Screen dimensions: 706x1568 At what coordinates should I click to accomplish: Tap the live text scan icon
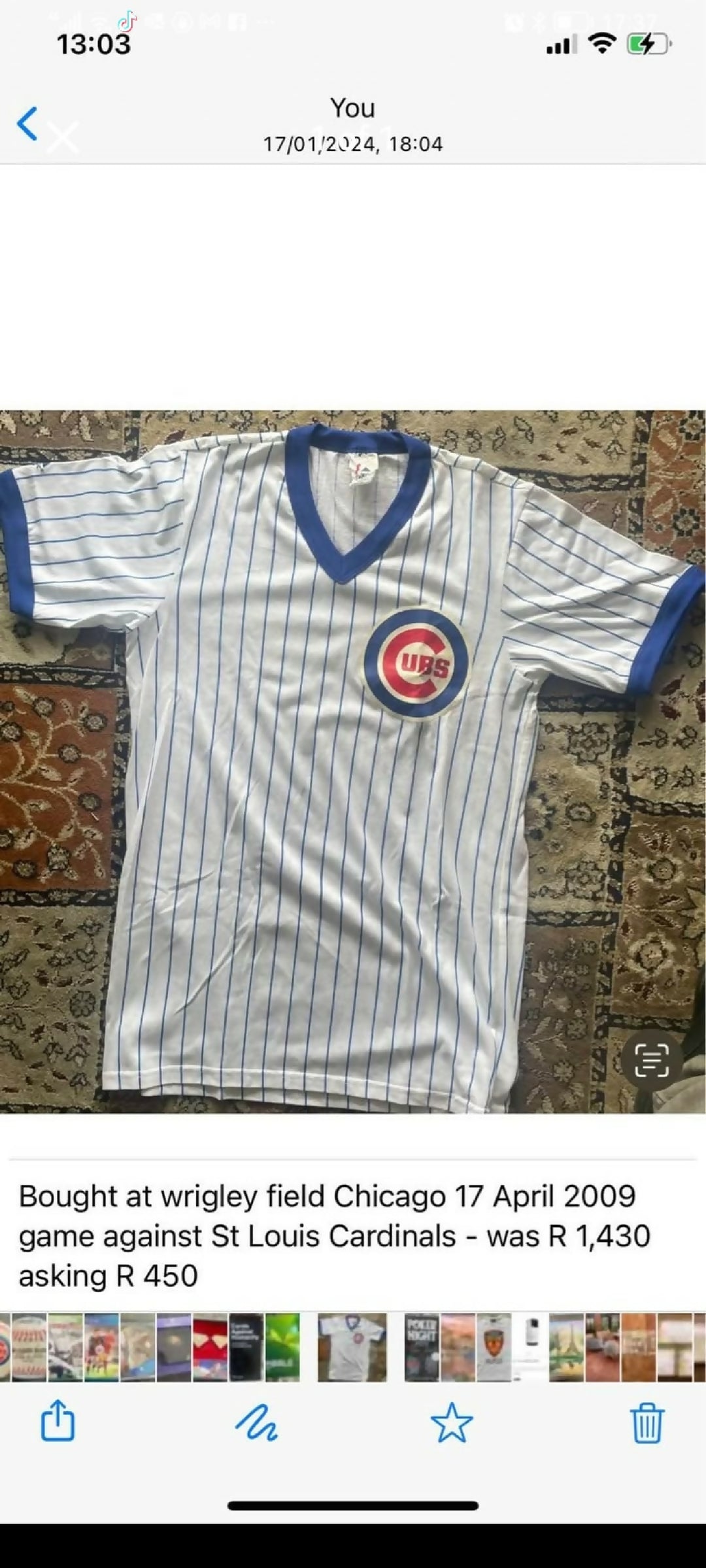click(651, 1059)
